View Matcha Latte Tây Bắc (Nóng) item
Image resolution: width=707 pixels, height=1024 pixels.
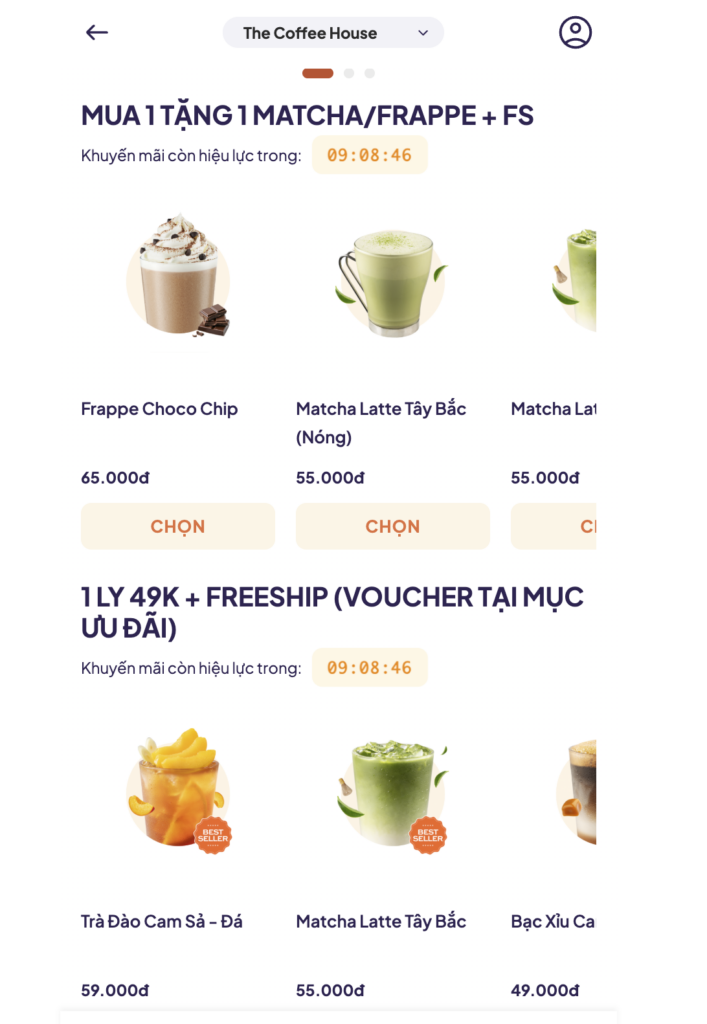(x=392, y=346)
